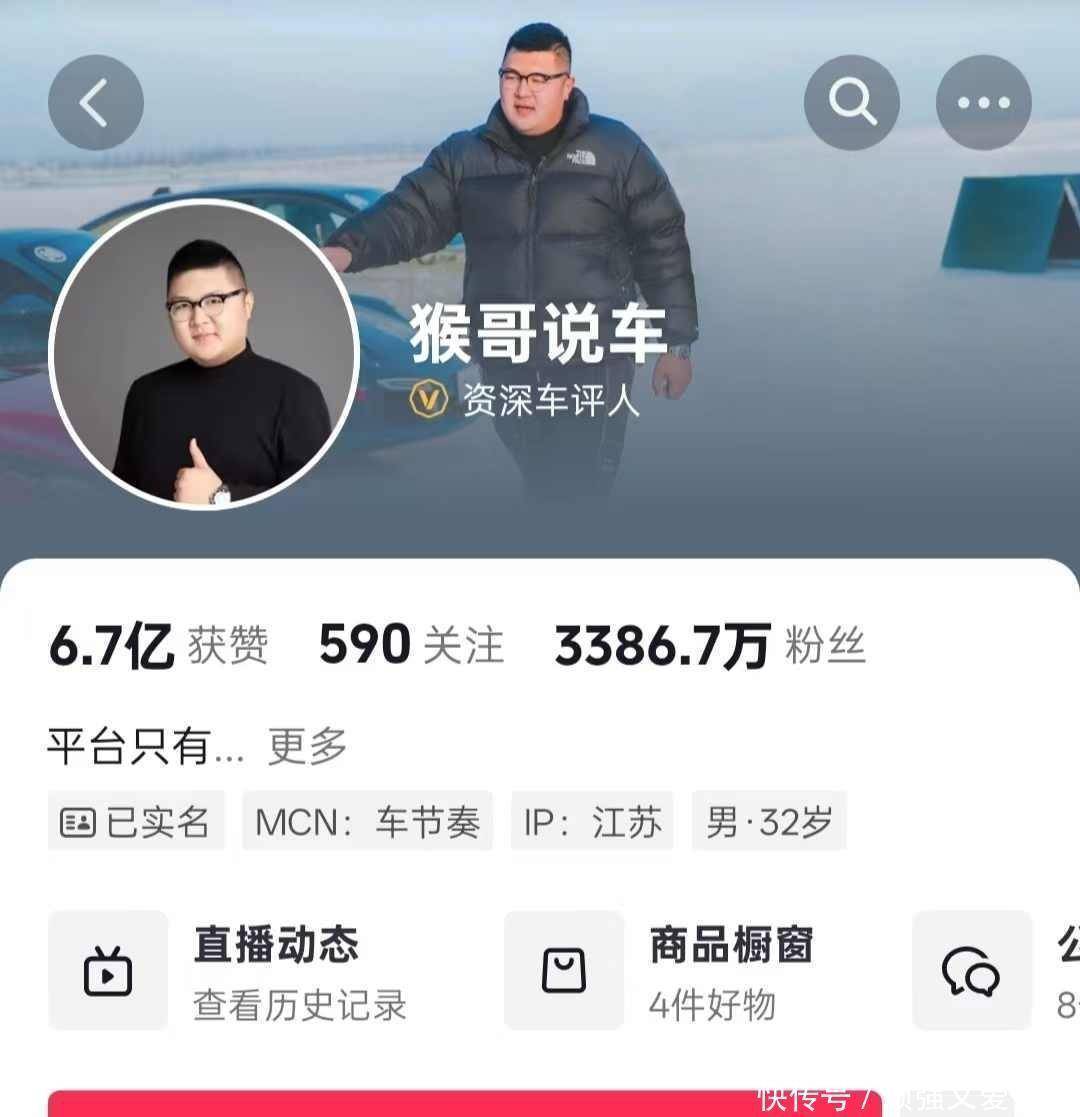Go back using the top arrow
This screenshot has height=1117, width=1080.
[96, 103]
